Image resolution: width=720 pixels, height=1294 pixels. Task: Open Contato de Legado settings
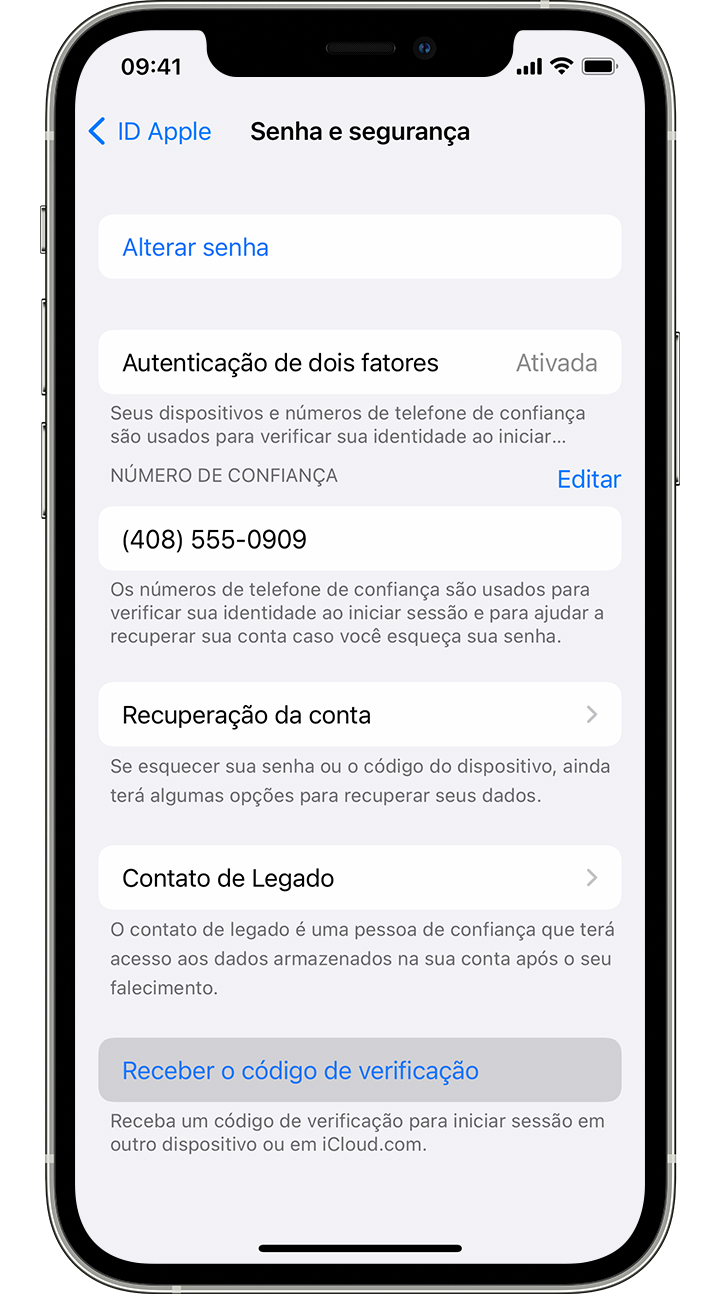pyautogui.click(x=359, y=878)
